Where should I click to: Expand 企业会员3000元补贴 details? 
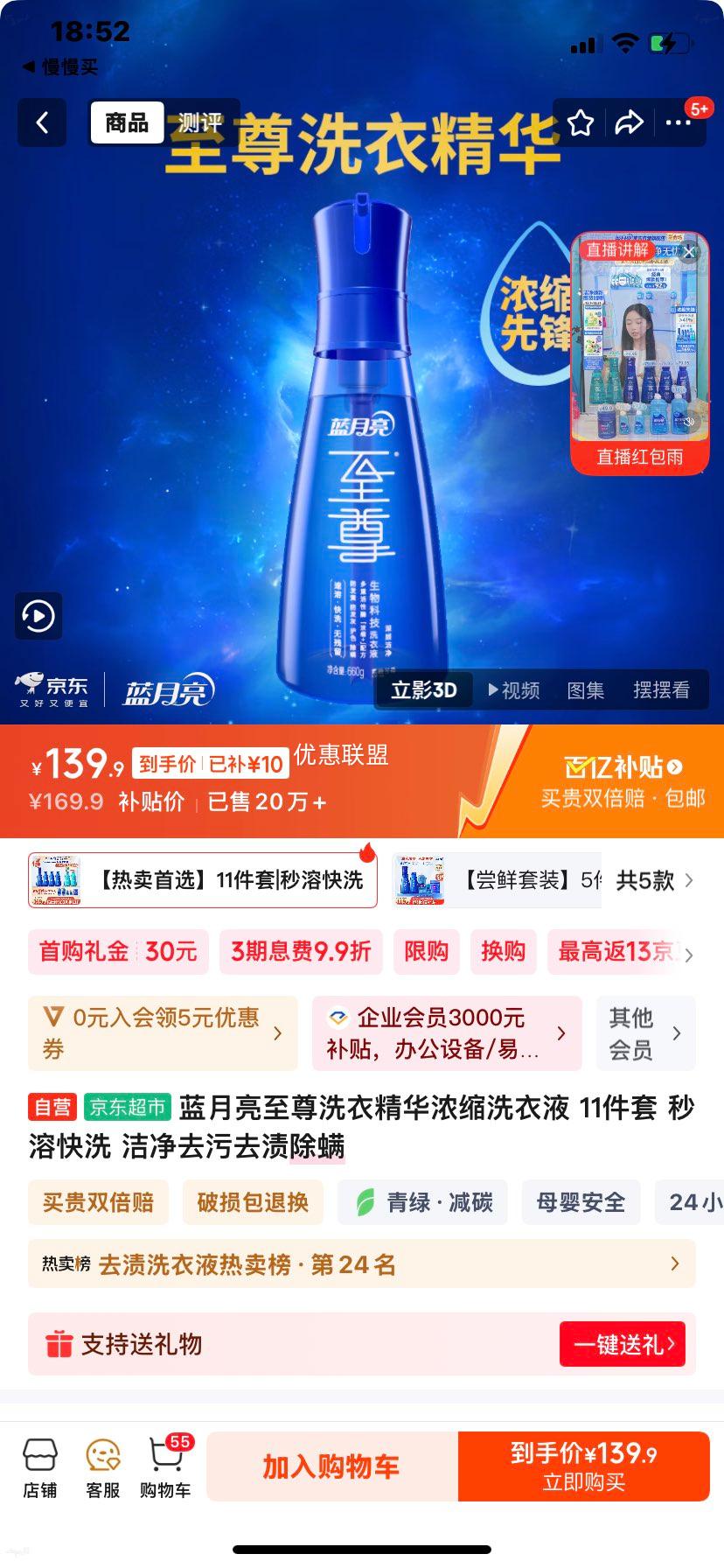(x=446, y=1033)
